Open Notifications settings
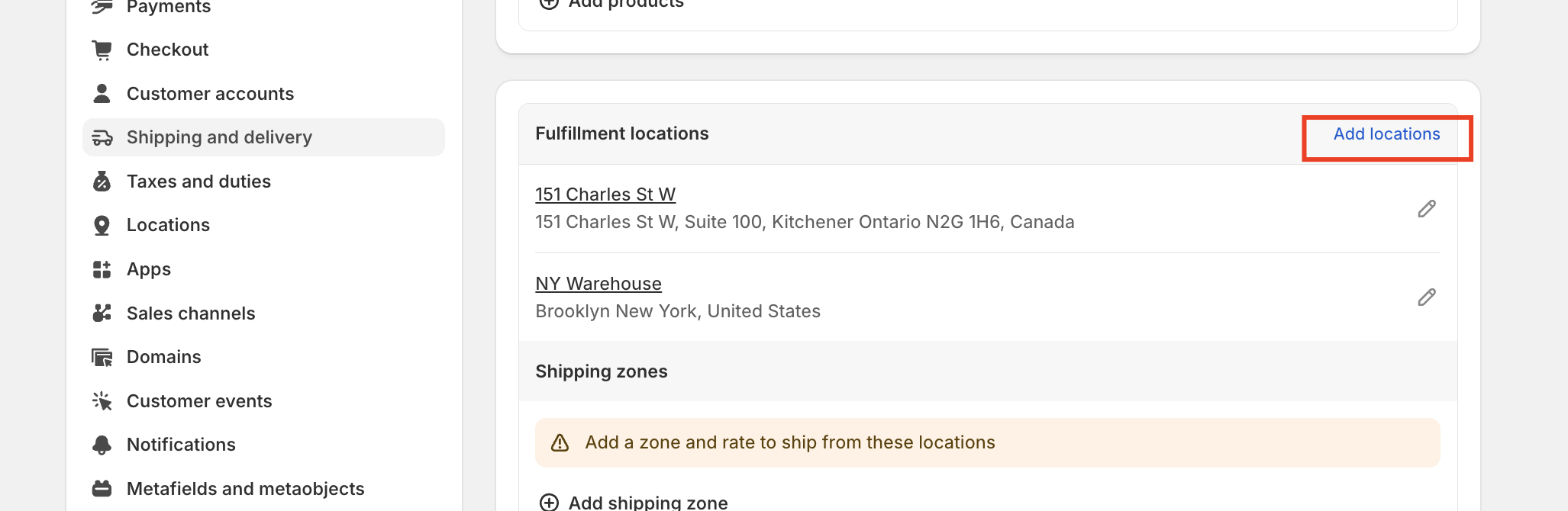 (x=181, y=445)
